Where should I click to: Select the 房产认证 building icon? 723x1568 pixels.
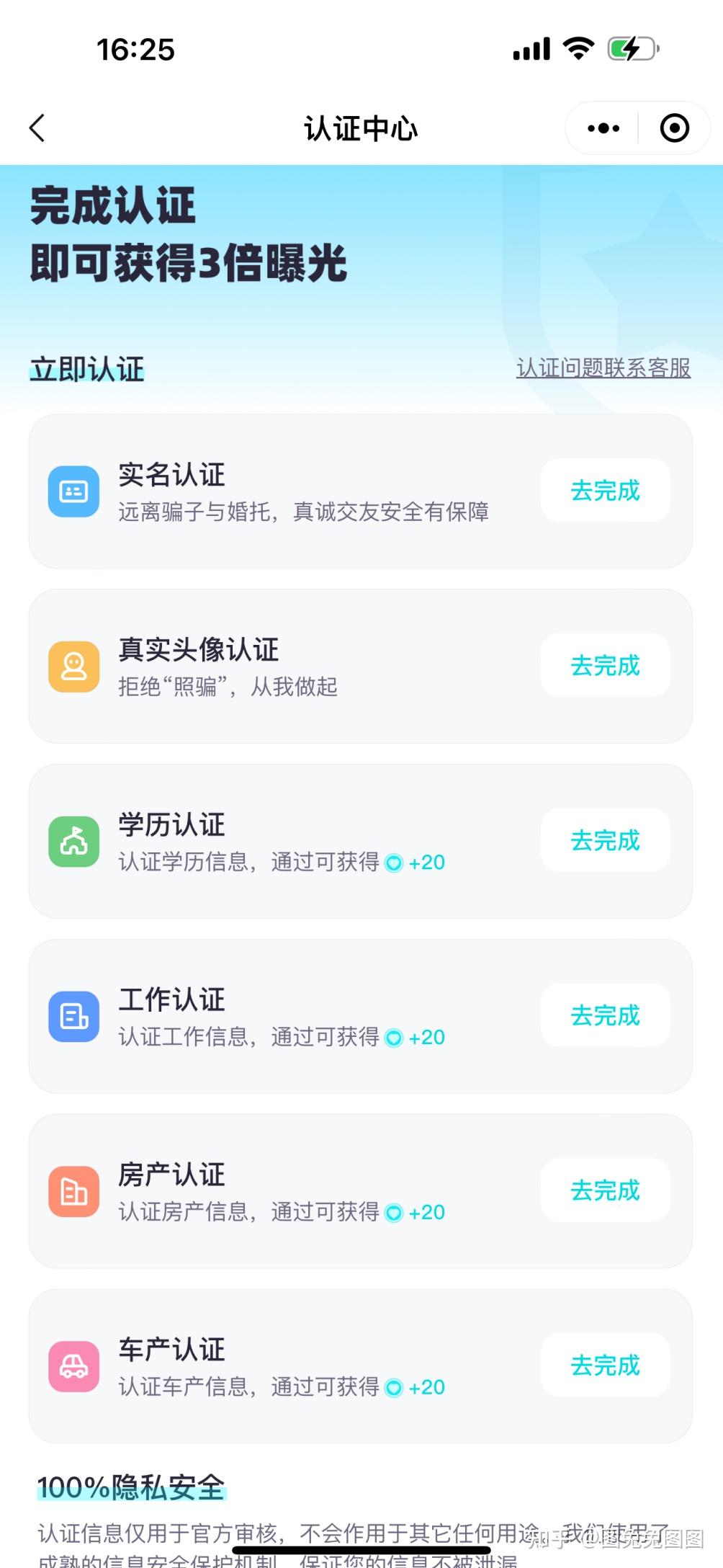73,1191
